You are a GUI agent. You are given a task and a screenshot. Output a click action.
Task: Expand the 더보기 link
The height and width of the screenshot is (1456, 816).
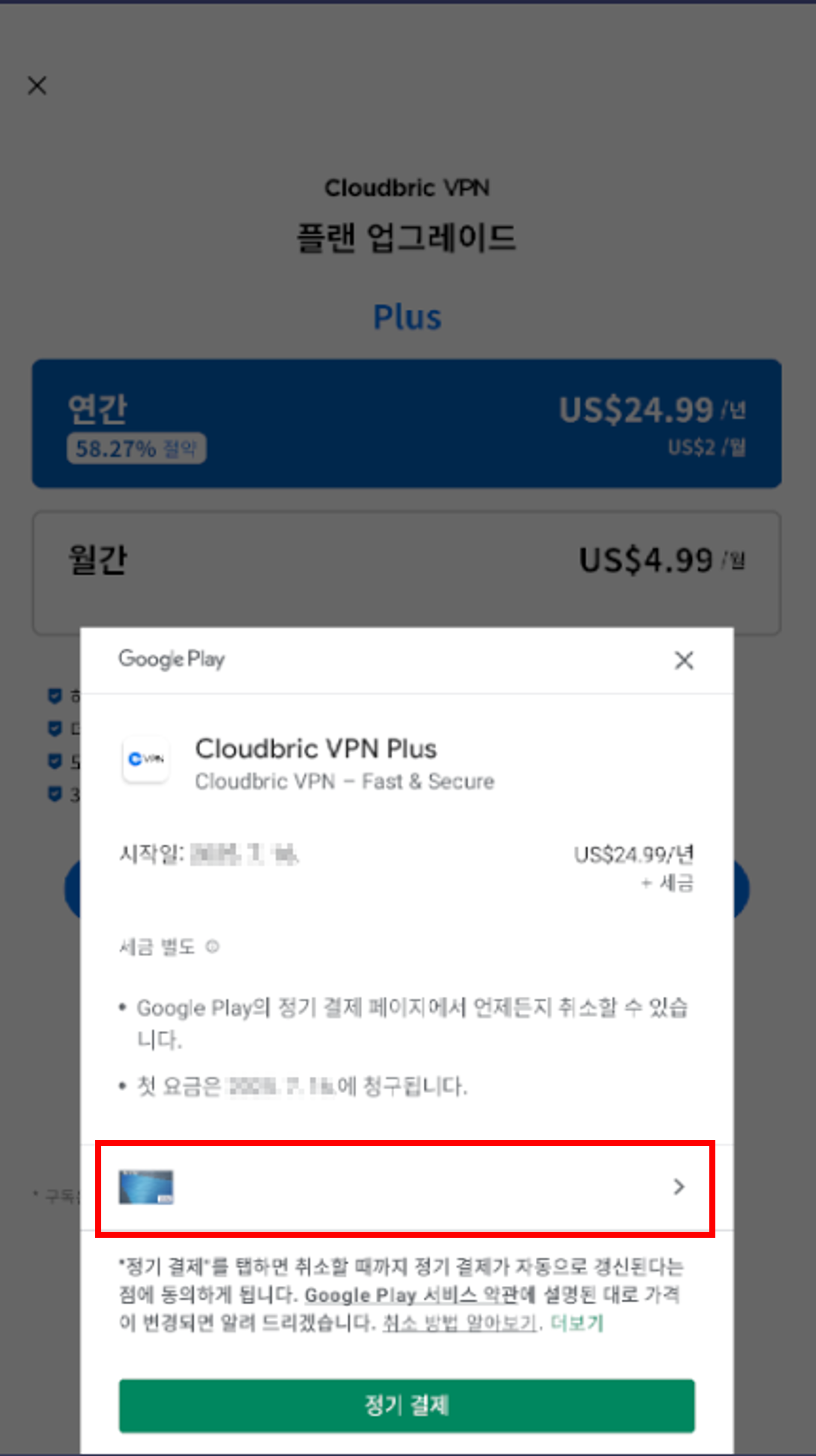(577, 1323)
